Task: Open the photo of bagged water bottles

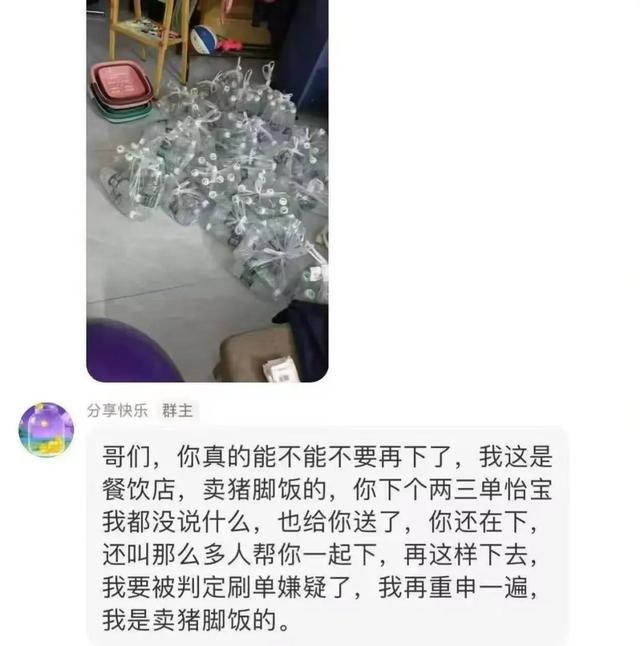Action: (x=207, y=190)
